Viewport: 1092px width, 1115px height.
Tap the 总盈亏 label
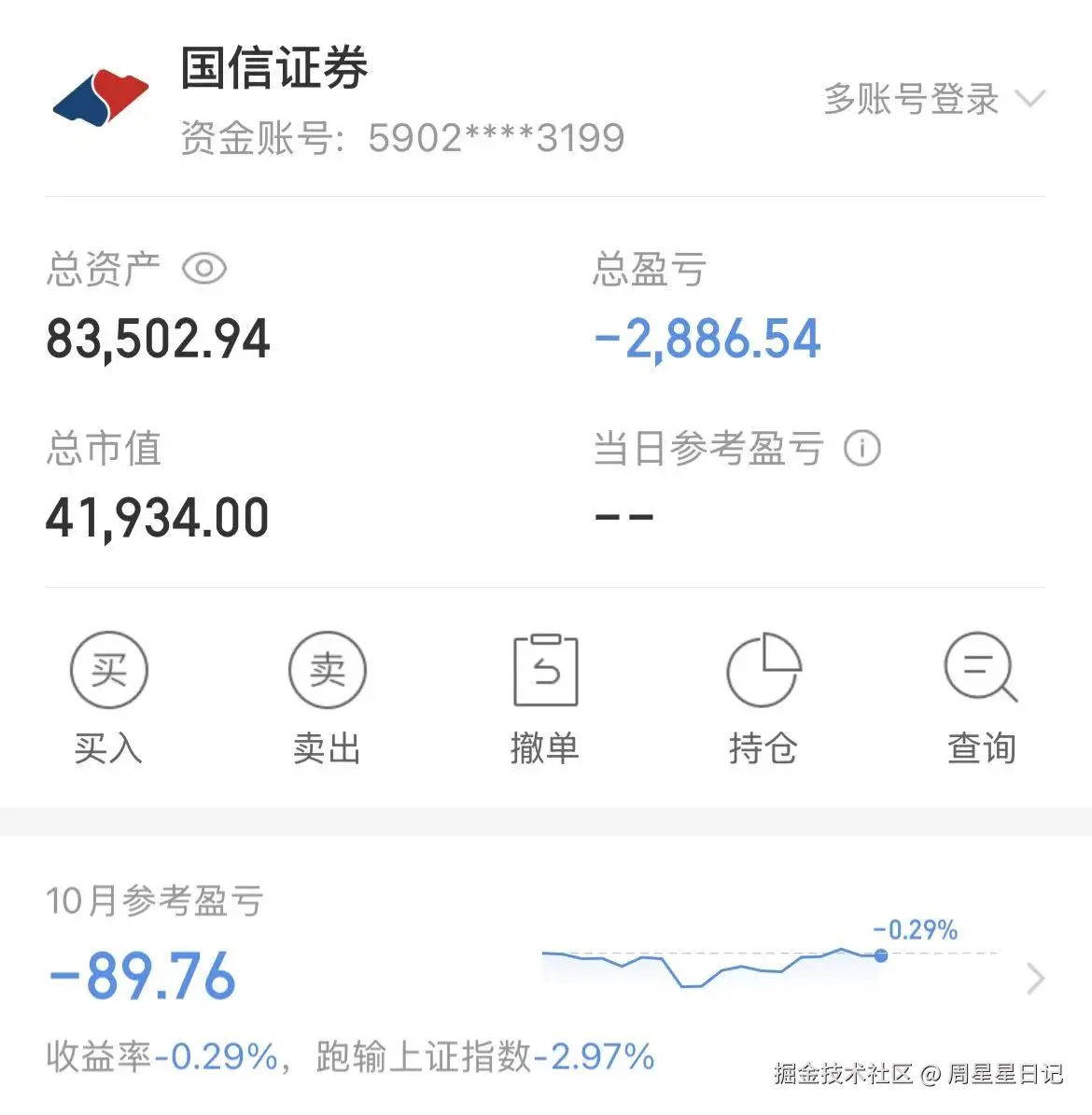(649, 270)
